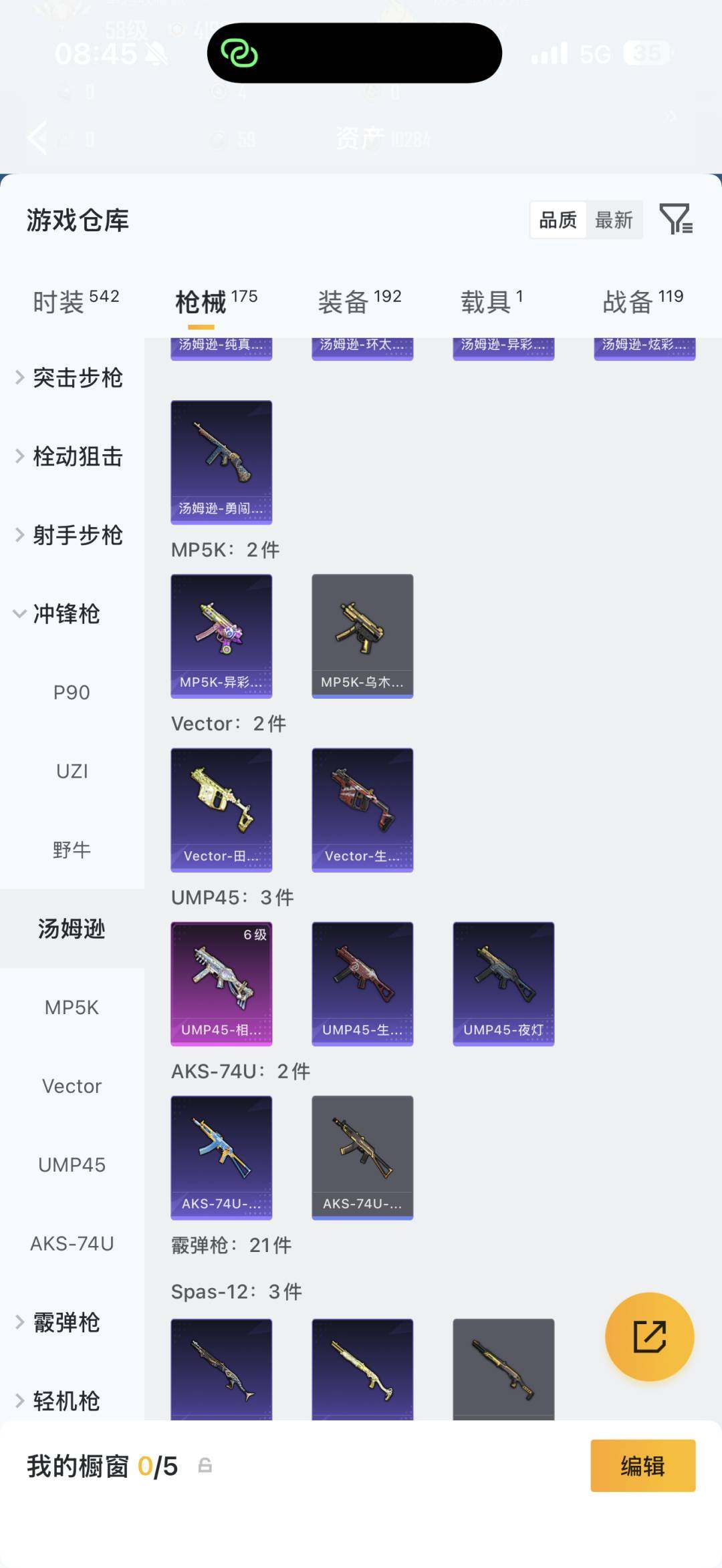
Task: Open the UMP45-夜灯 skin card
Action: point(503,983)
